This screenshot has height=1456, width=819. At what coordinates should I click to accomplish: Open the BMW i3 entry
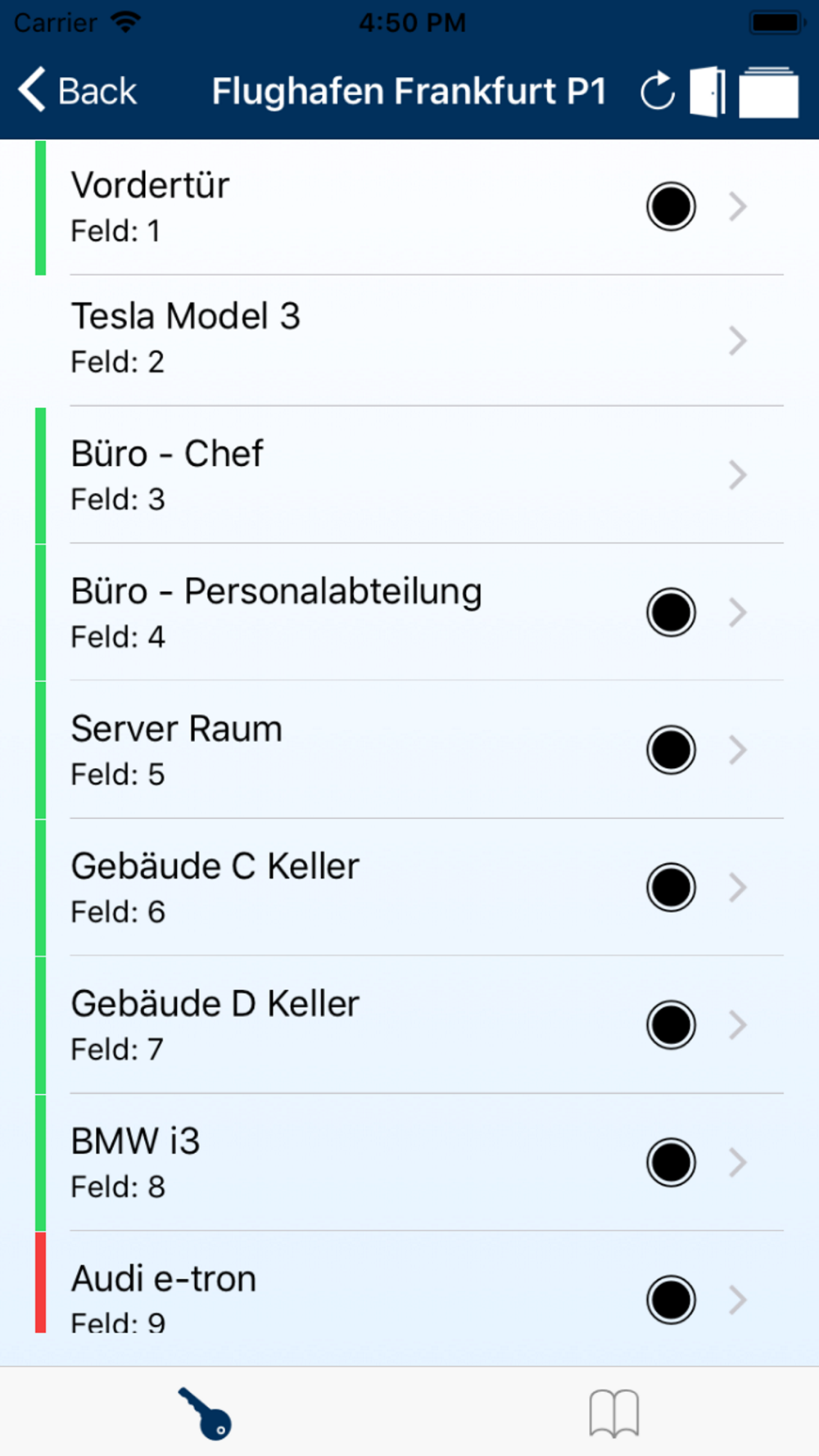coord(409,1163)
